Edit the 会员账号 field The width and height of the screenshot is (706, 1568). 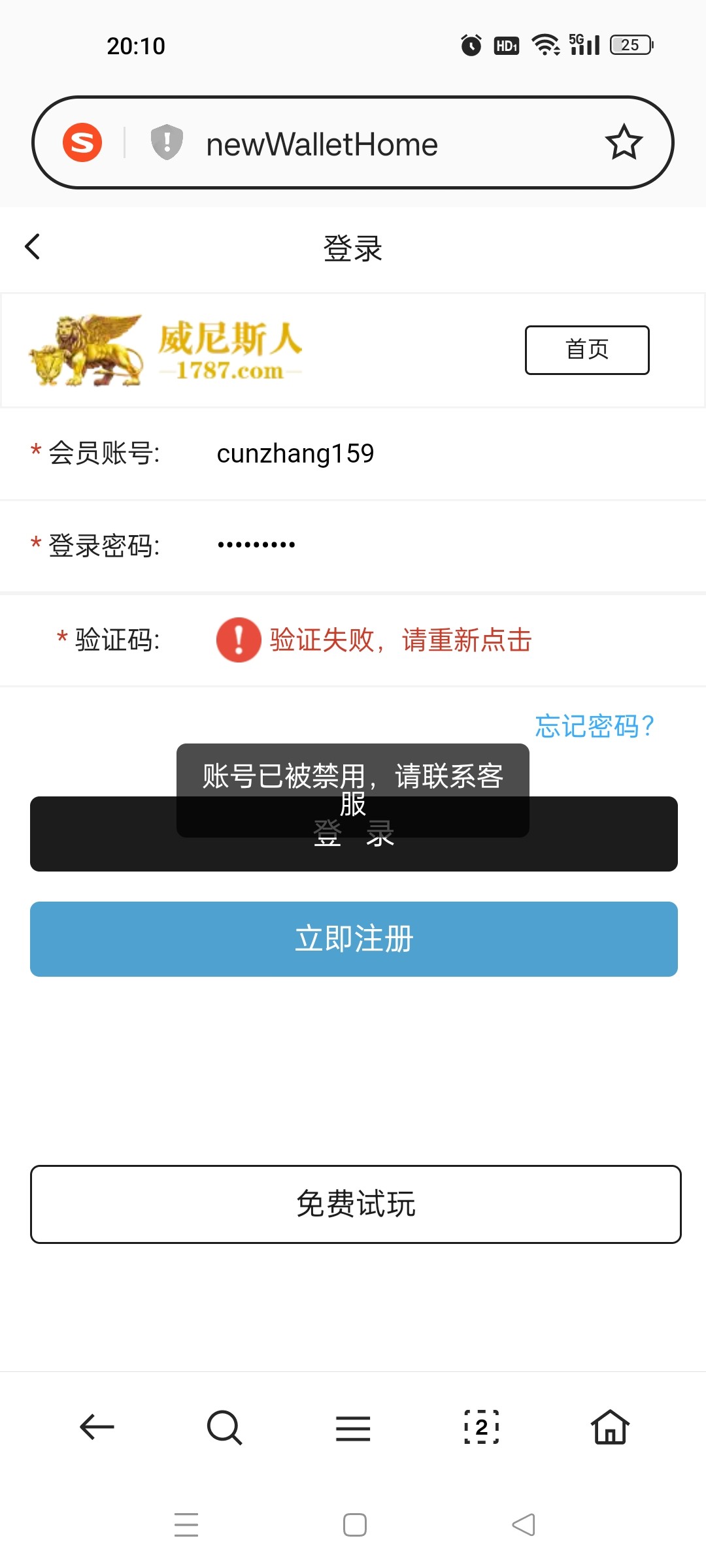pos(392,453)
